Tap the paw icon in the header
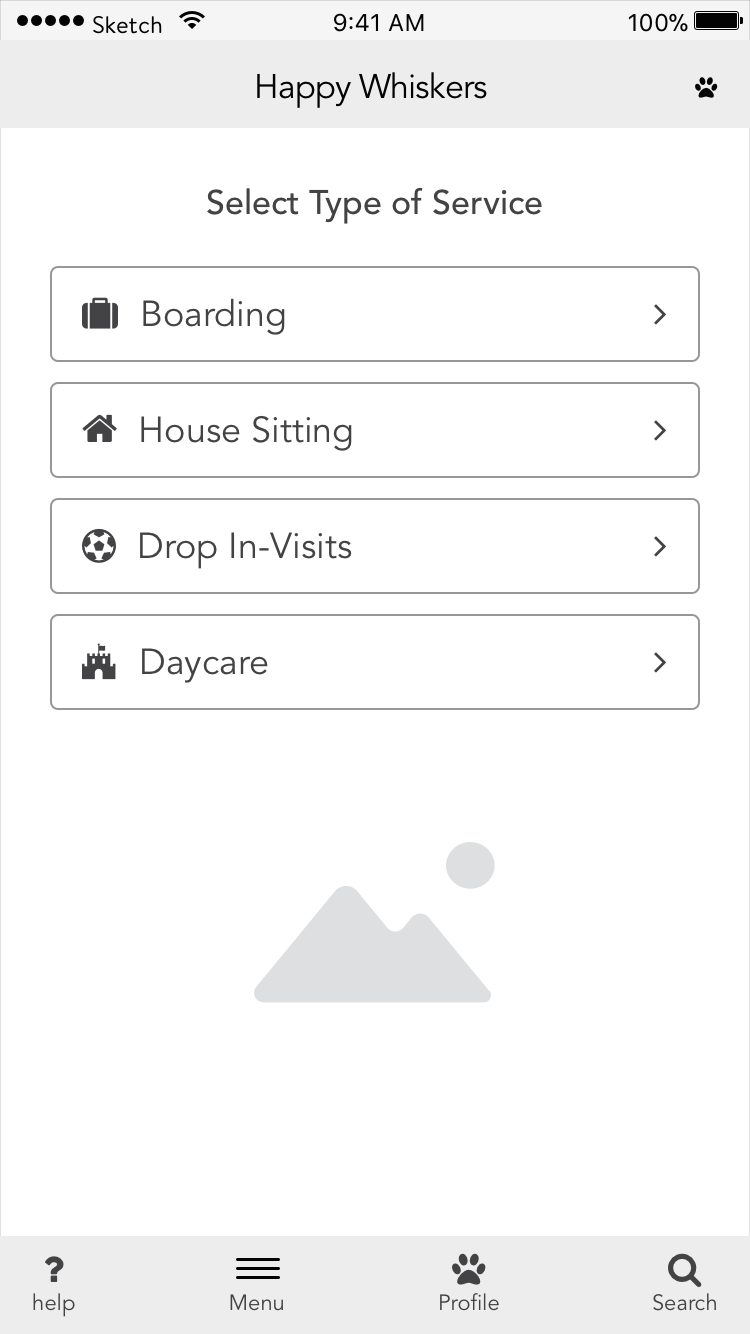The image size is (750, 1334). coord(706,88)
